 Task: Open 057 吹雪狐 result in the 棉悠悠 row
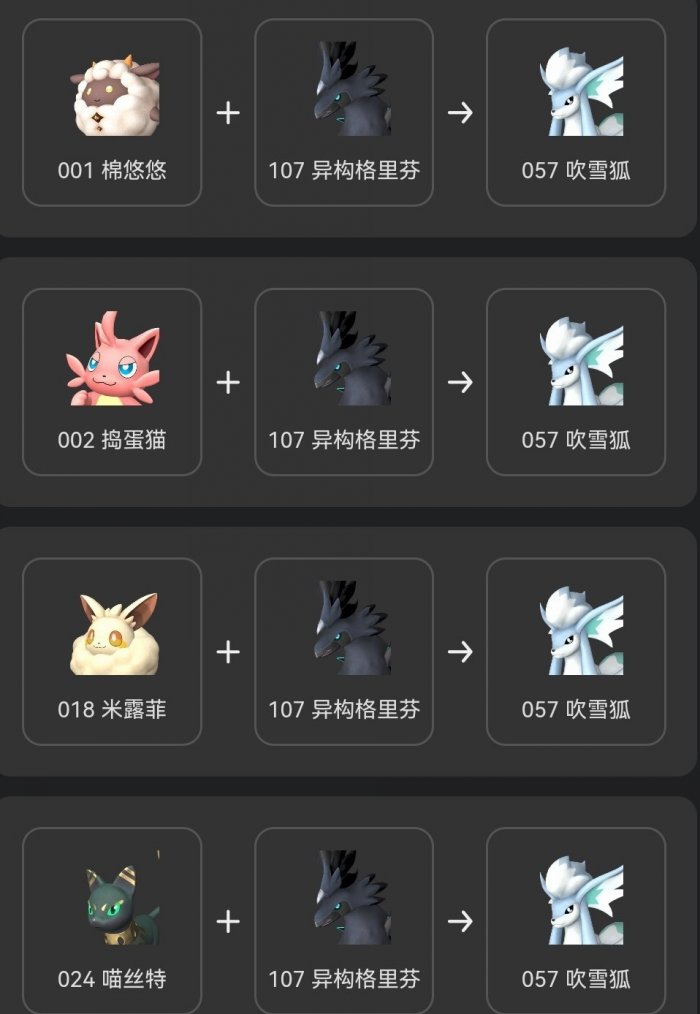[x=576, y=113]
